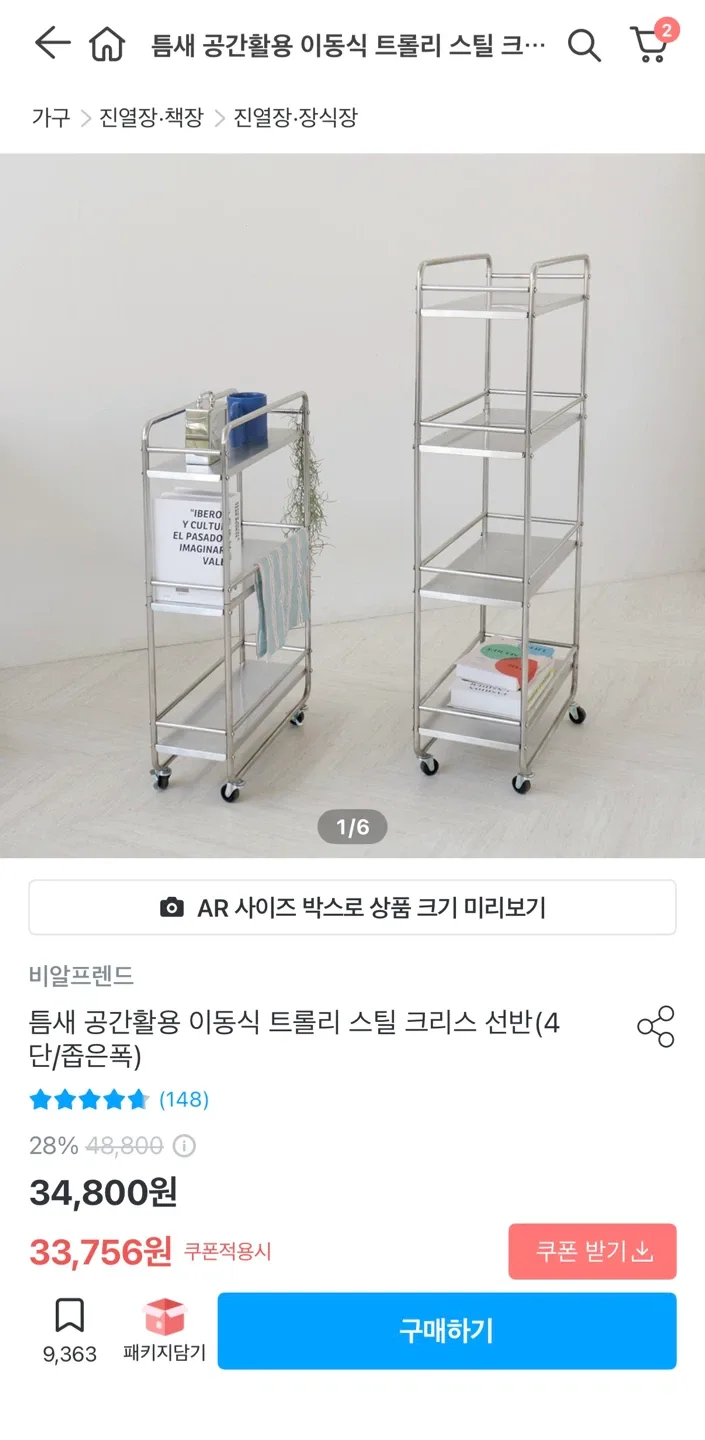Tap 구매하기 to purchase
Viewport: 705px width, 1440px height.
pyautogui.click(x=446, y=1331)
